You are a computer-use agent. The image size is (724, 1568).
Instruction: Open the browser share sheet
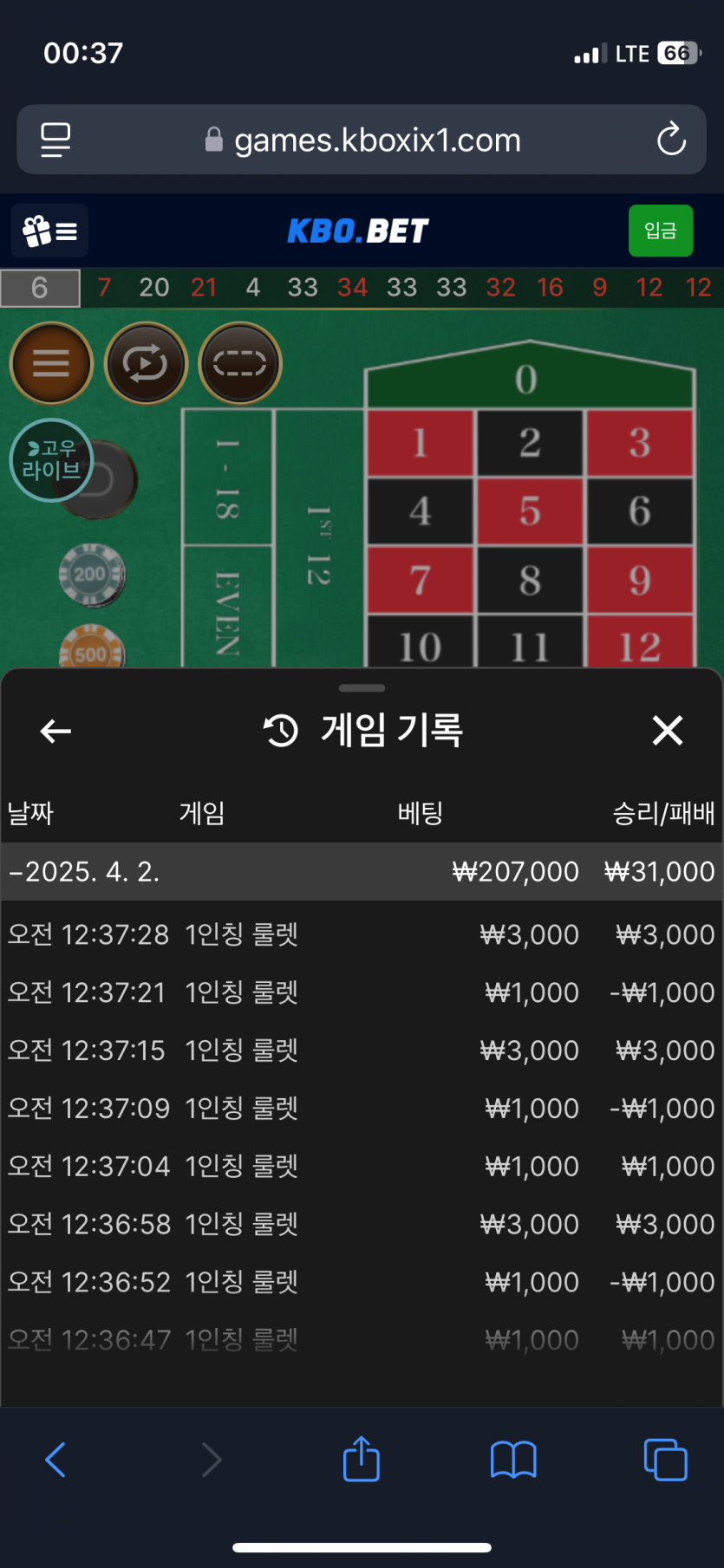[x=362, y=1460]
